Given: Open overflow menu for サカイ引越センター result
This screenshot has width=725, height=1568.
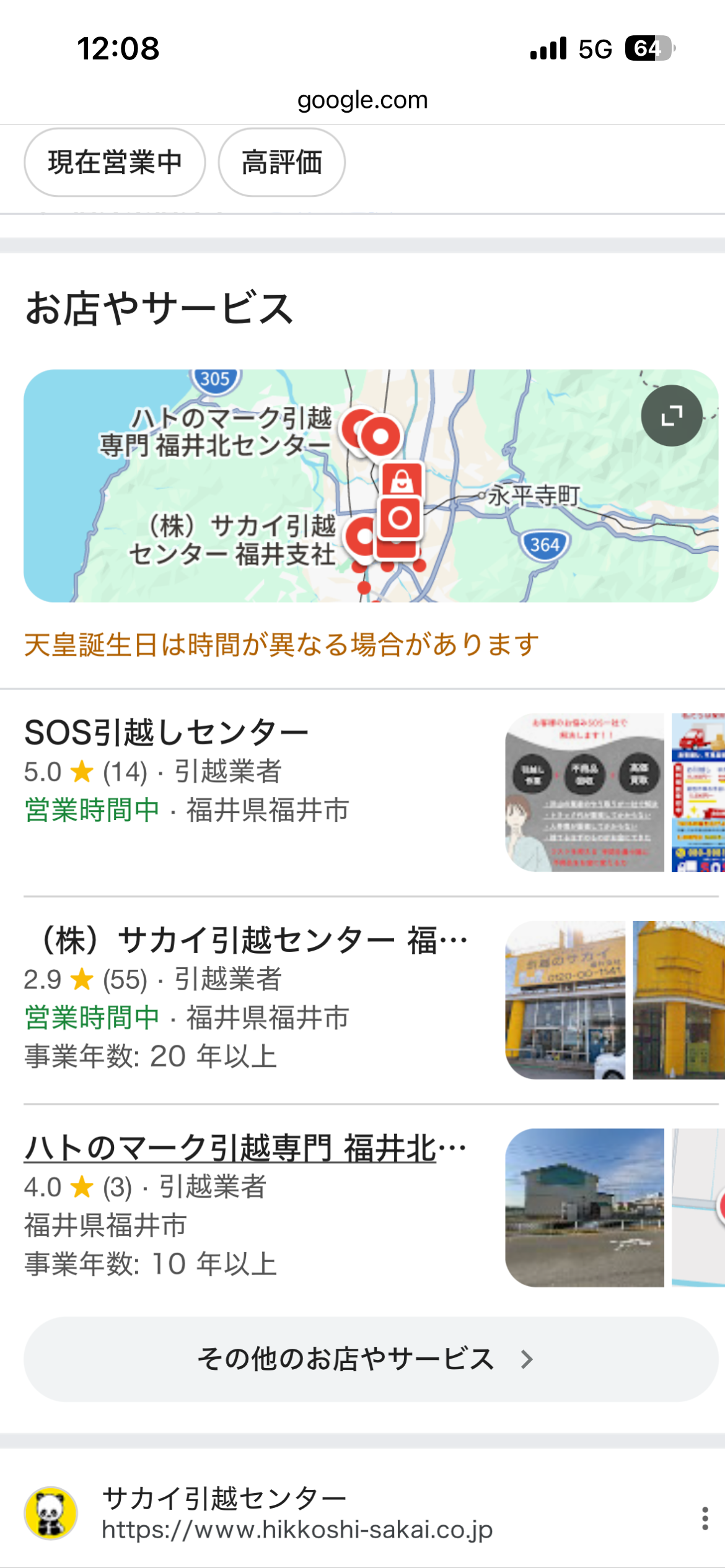Looking at the screenshot, I should [705, 1518].
